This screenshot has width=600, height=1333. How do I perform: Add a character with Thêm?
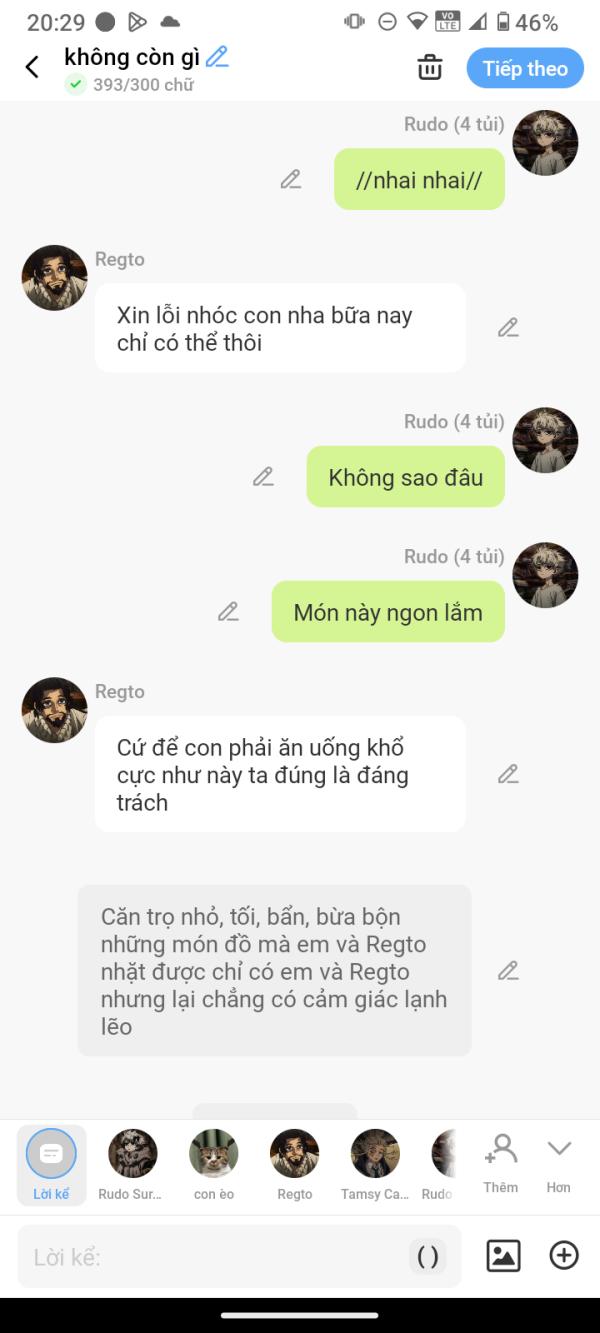500,1164
